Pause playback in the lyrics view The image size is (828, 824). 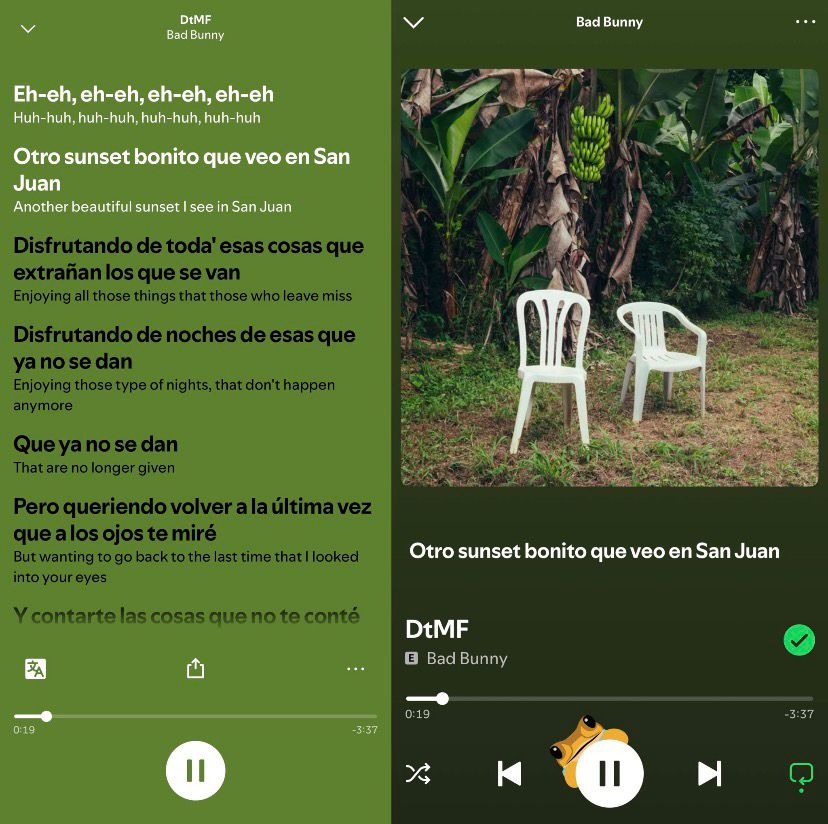pyautogui.click(x=195, y=771)
